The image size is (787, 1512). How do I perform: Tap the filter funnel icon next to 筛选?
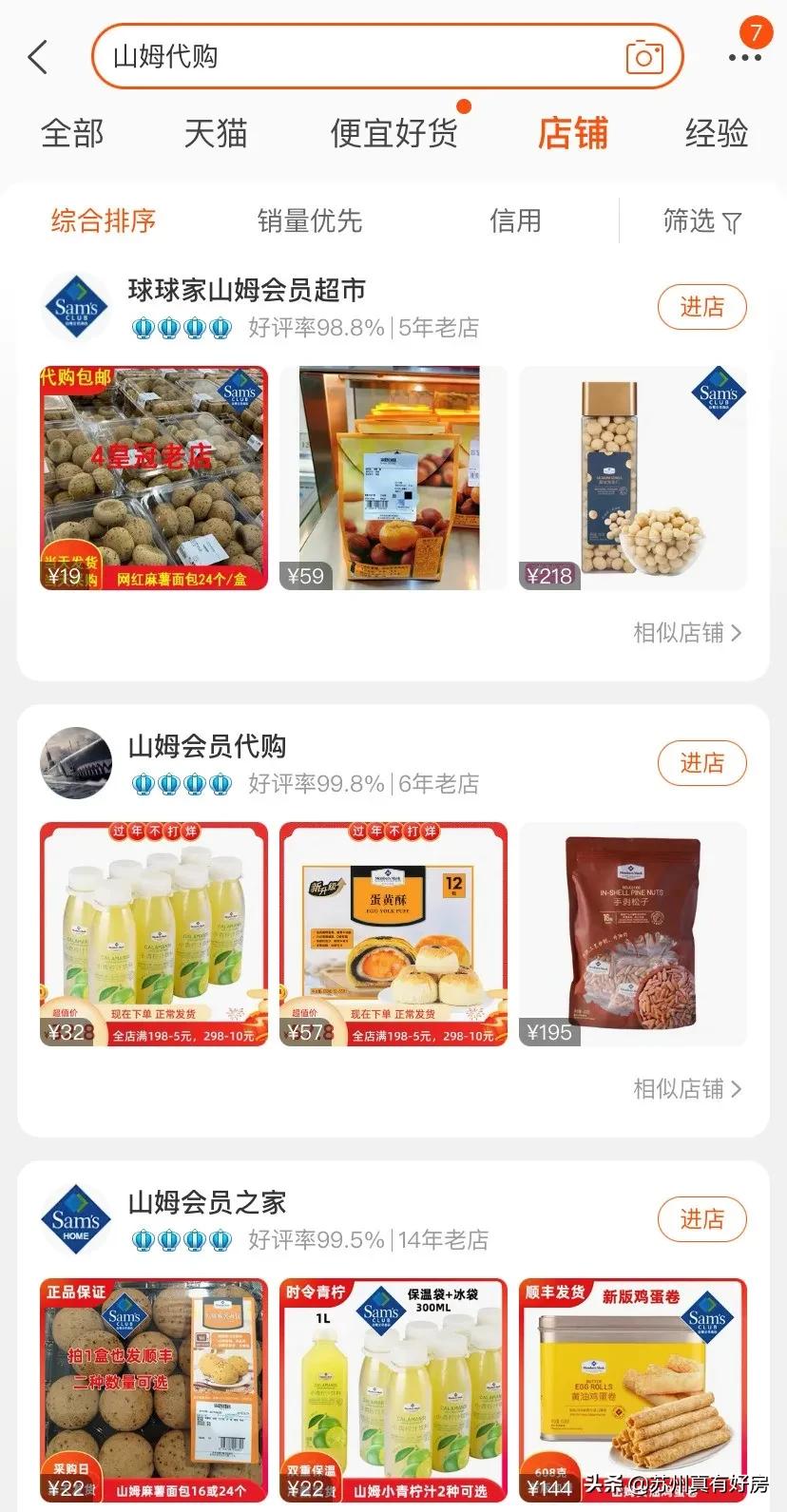(732, 221)
